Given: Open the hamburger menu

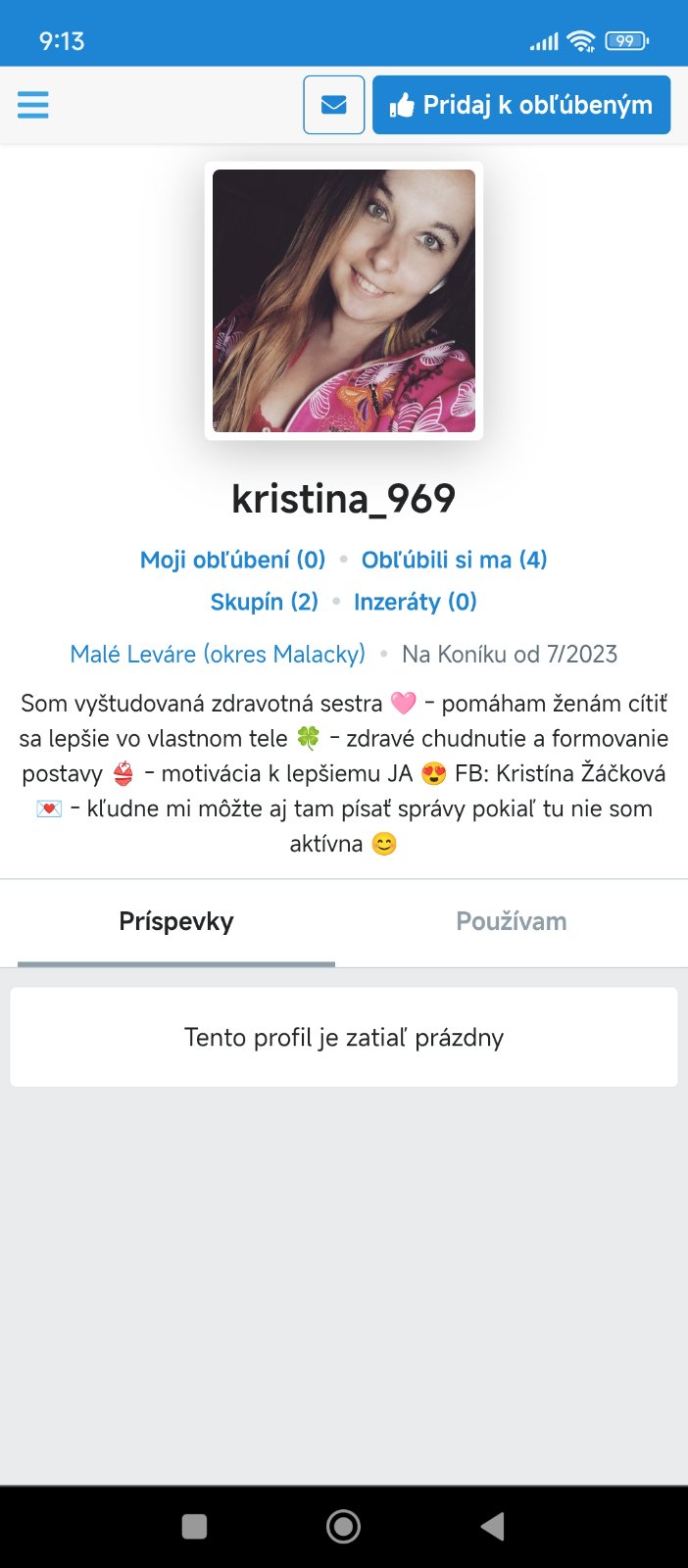Looking at the screenshot, I should pyautogui.click(x=33, y=105).
